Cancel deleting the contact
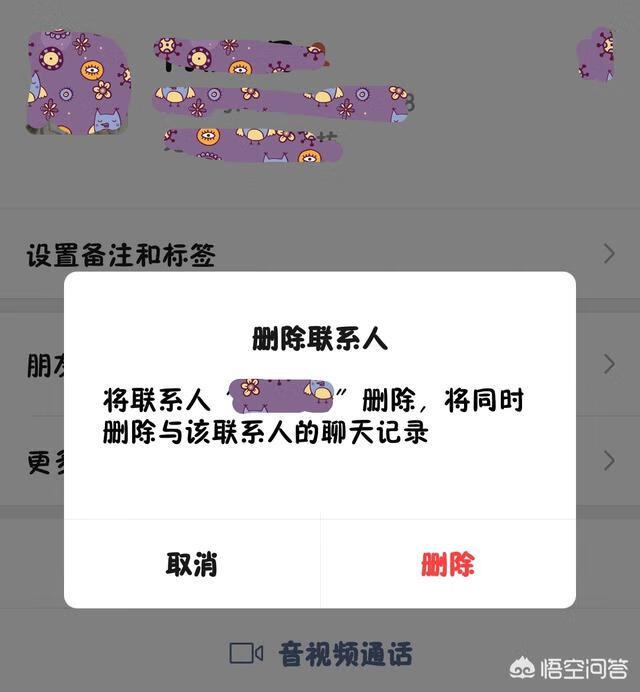Image resolution: width=640 pixels, height=692 pixels. click(x=192, y=563)
